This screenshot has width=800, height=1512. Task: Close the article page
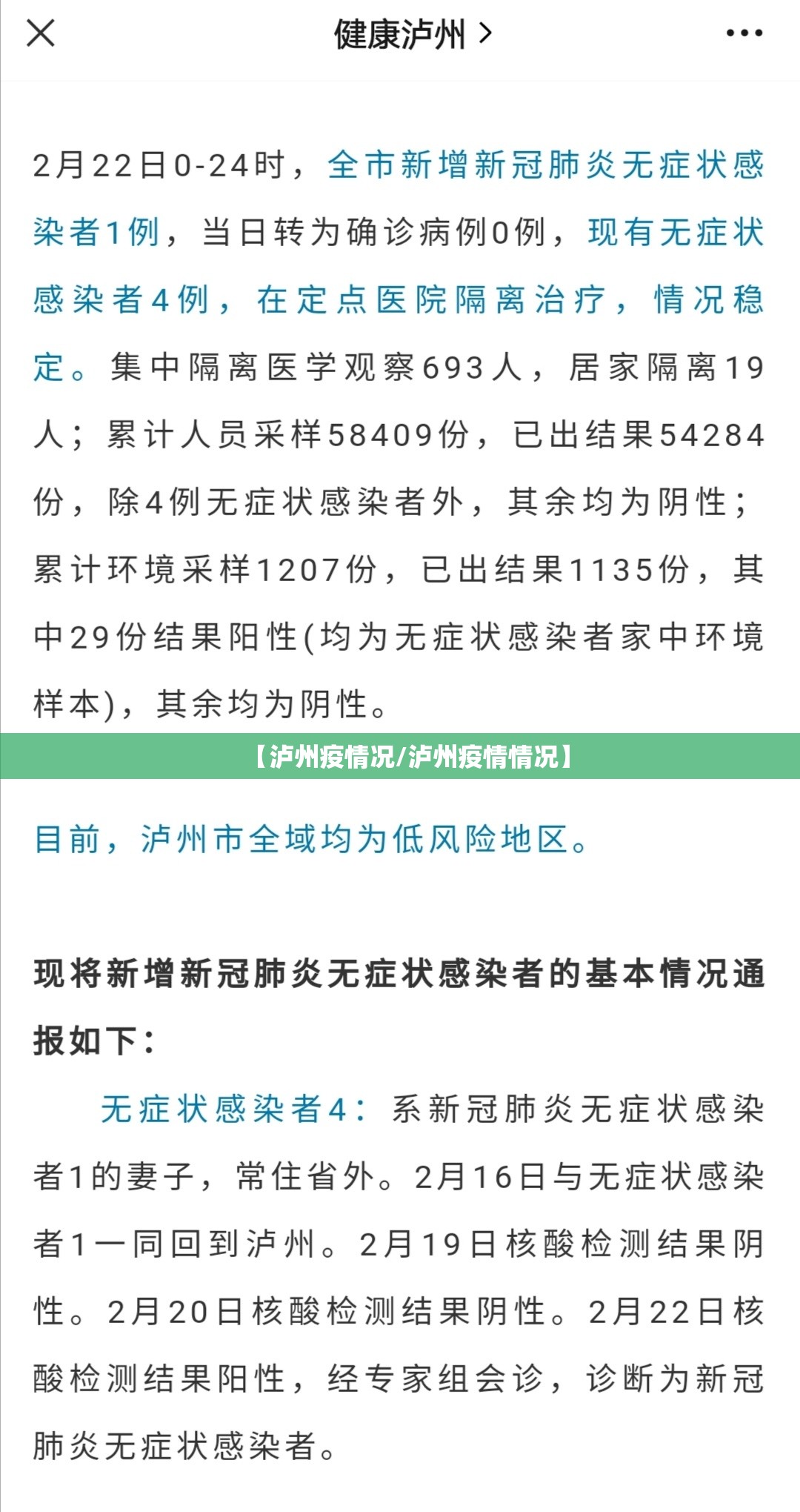pyautogui.click(x=41, y=33)
